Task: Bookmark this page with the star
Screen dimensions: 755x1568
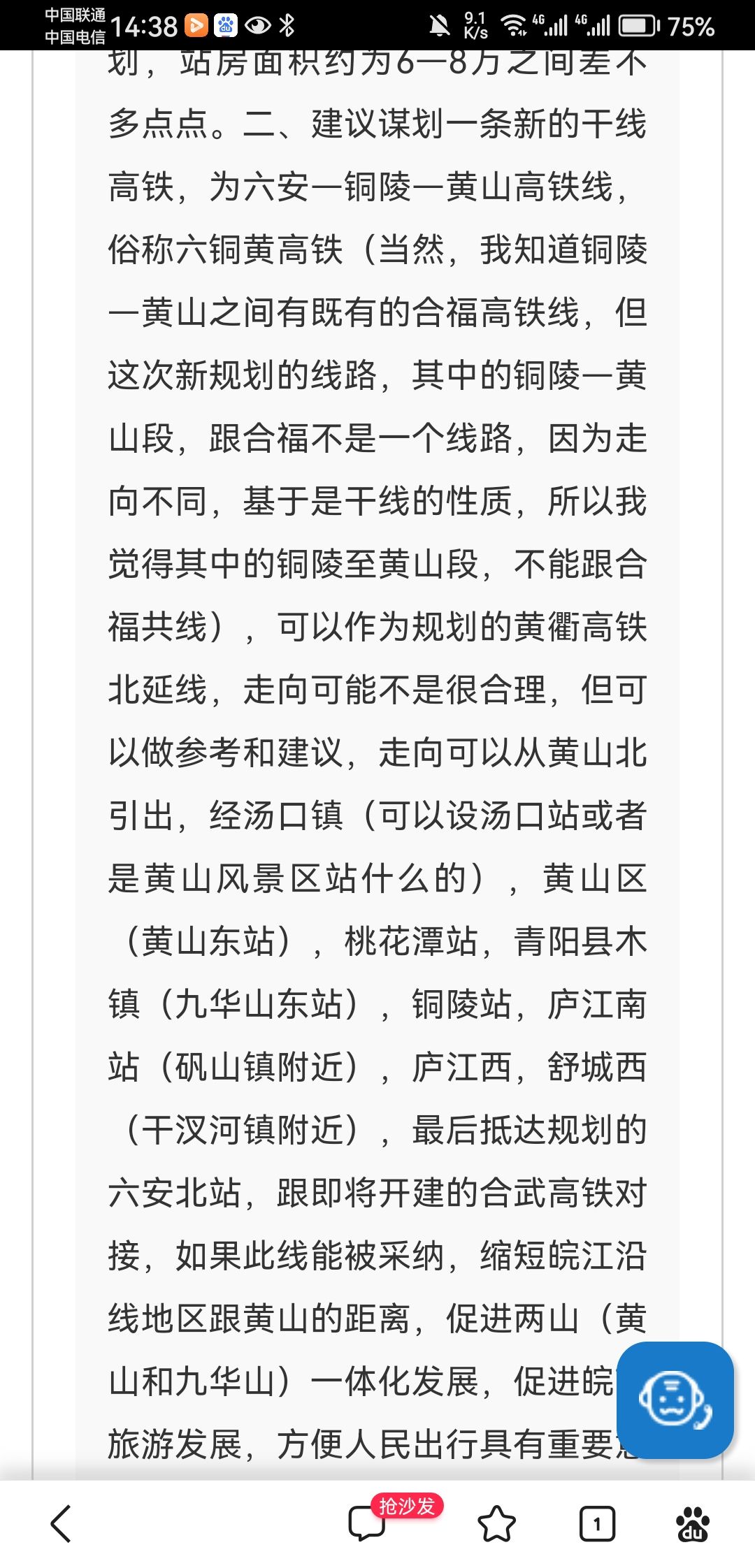Action: pos(496,1524)
